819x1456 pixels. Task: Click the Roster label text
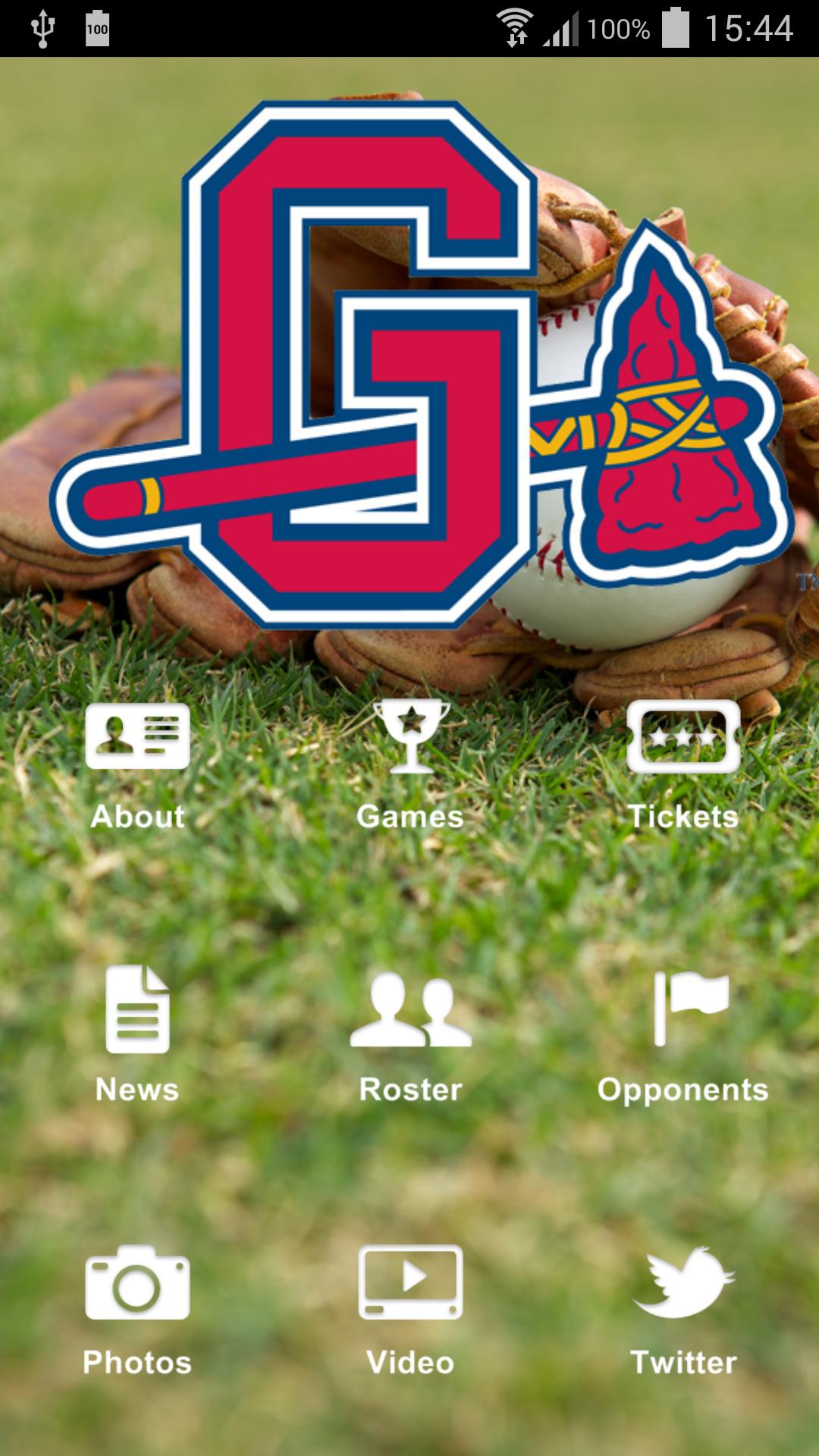coord(410,1090)
